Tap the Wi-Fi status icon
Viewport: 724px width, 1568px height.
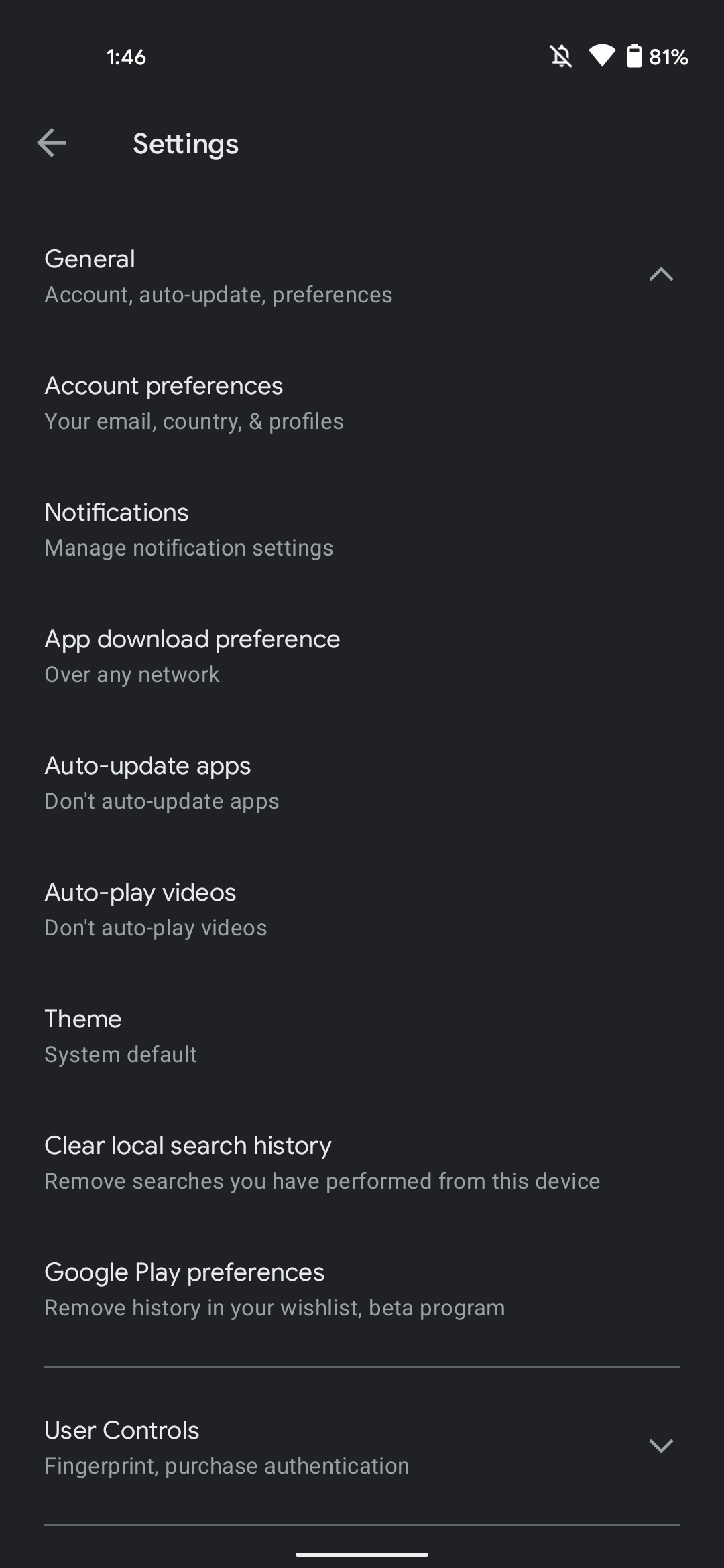click(x=601, y=57)
